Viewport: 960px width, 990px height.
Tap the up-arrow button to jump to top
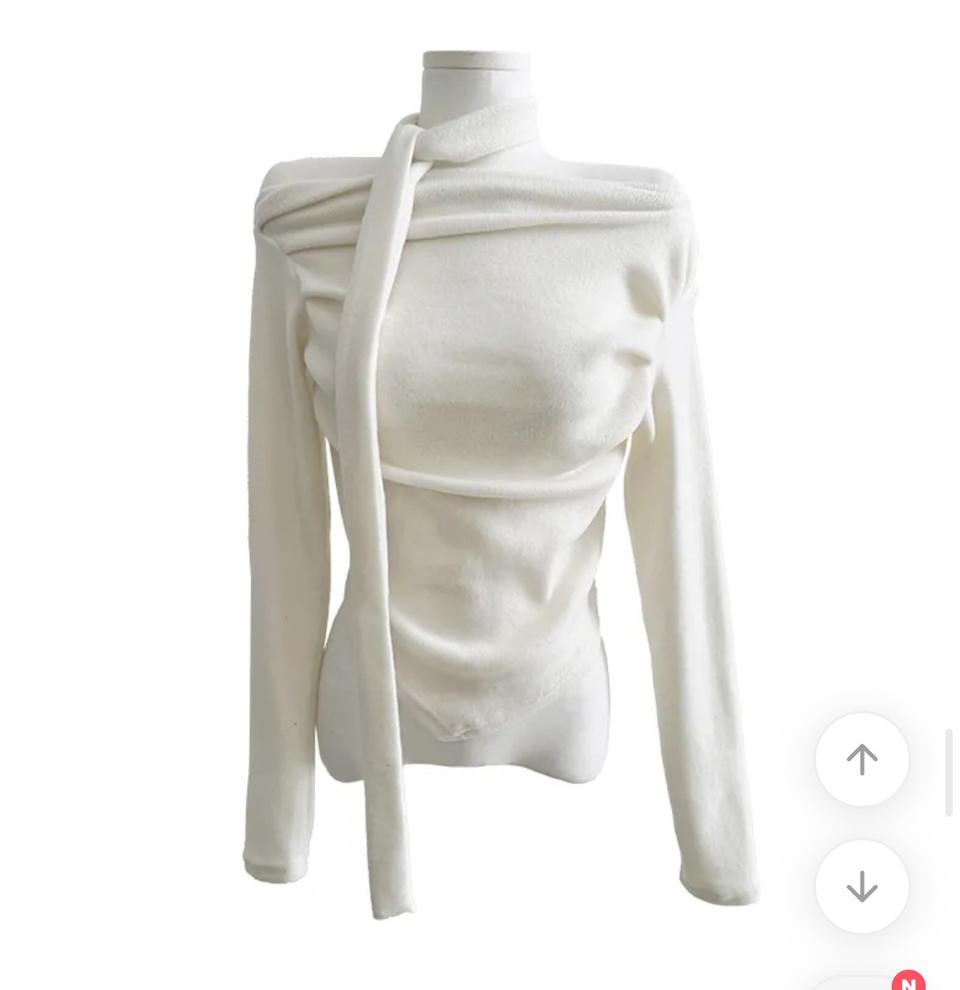click(x=862, y=759)
